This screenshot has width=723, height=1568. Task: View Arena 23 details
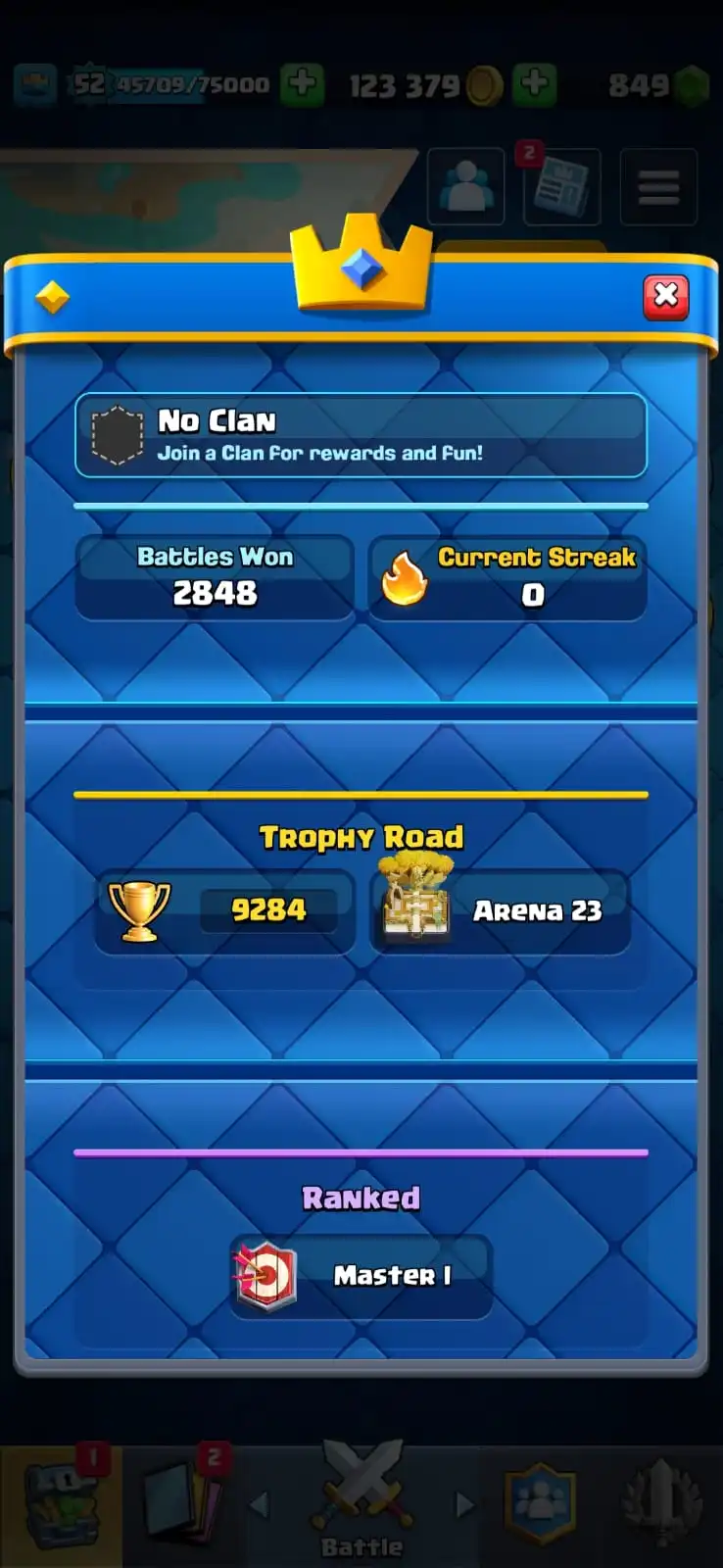click(501, 910)
